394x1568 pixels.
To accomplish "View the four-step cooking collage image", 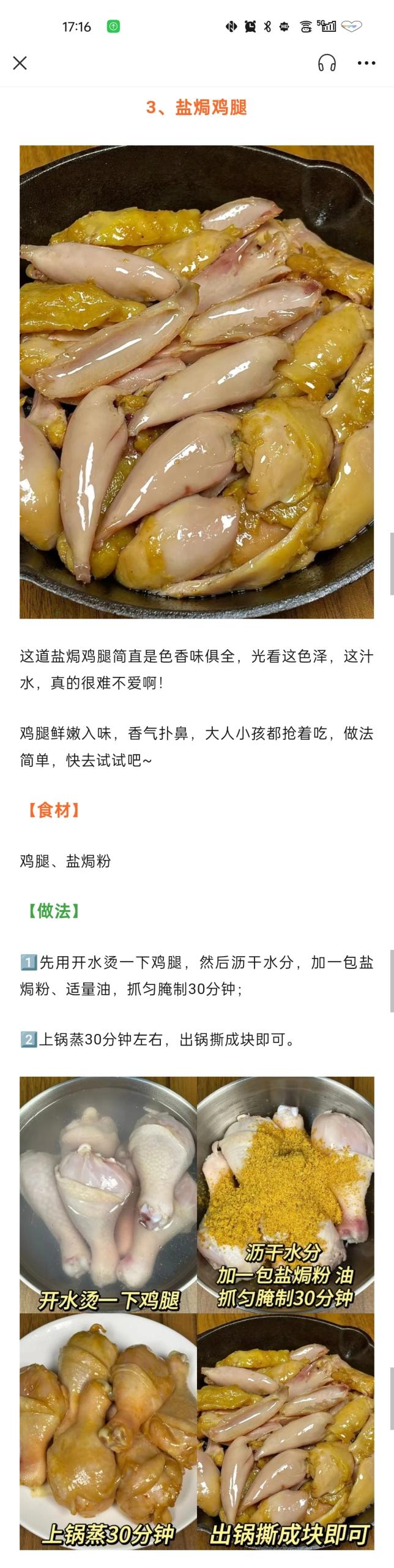I will click(x=196, y=1313).
